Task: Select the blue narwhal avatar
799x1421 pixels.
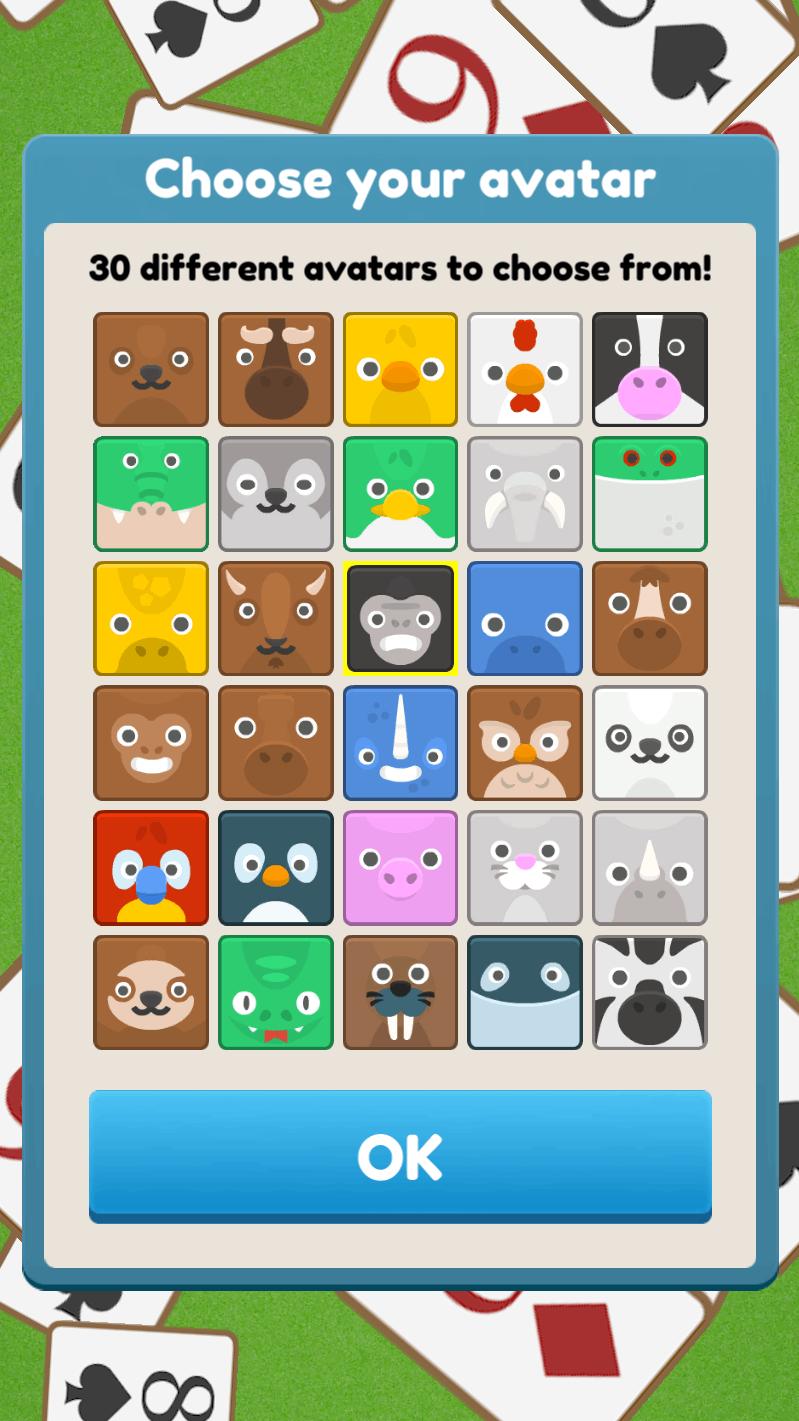Action: [x=400, y=743]
